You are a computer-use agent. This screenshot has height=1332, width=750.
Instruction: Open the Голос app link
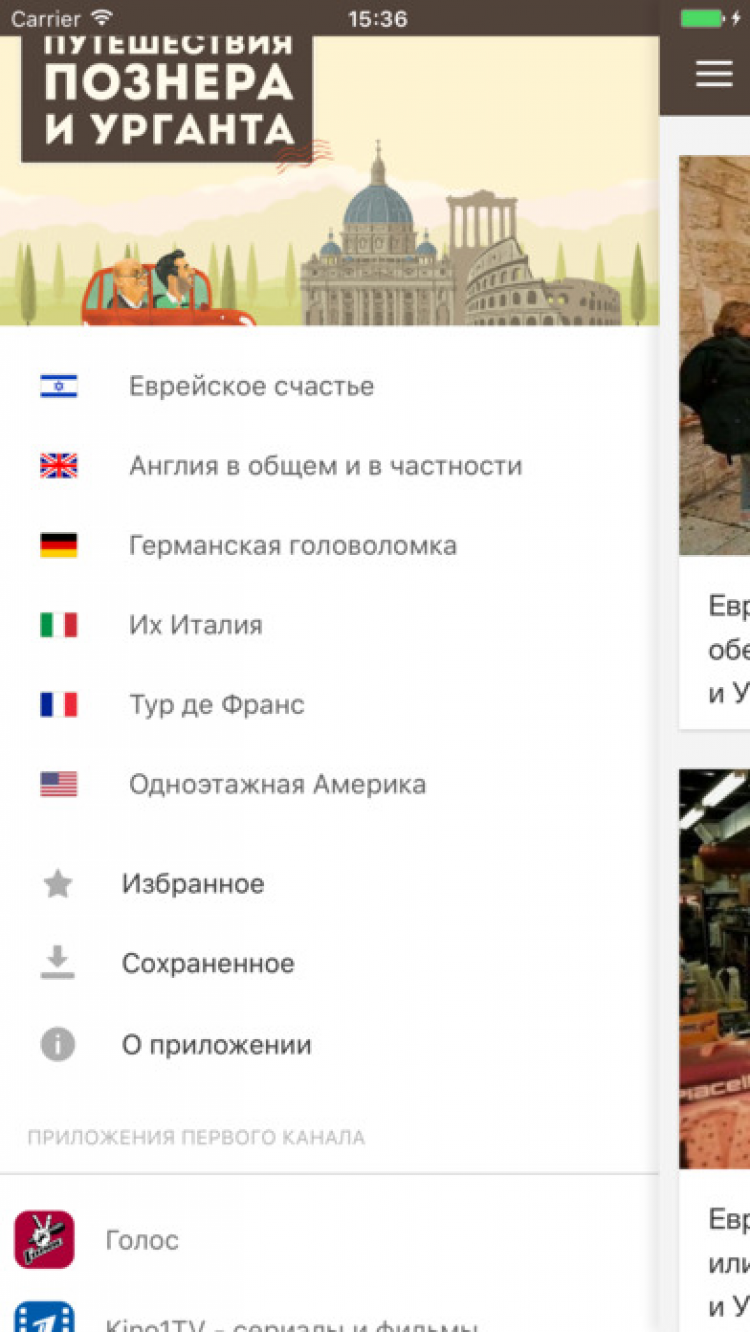(x=142, y=1240)
